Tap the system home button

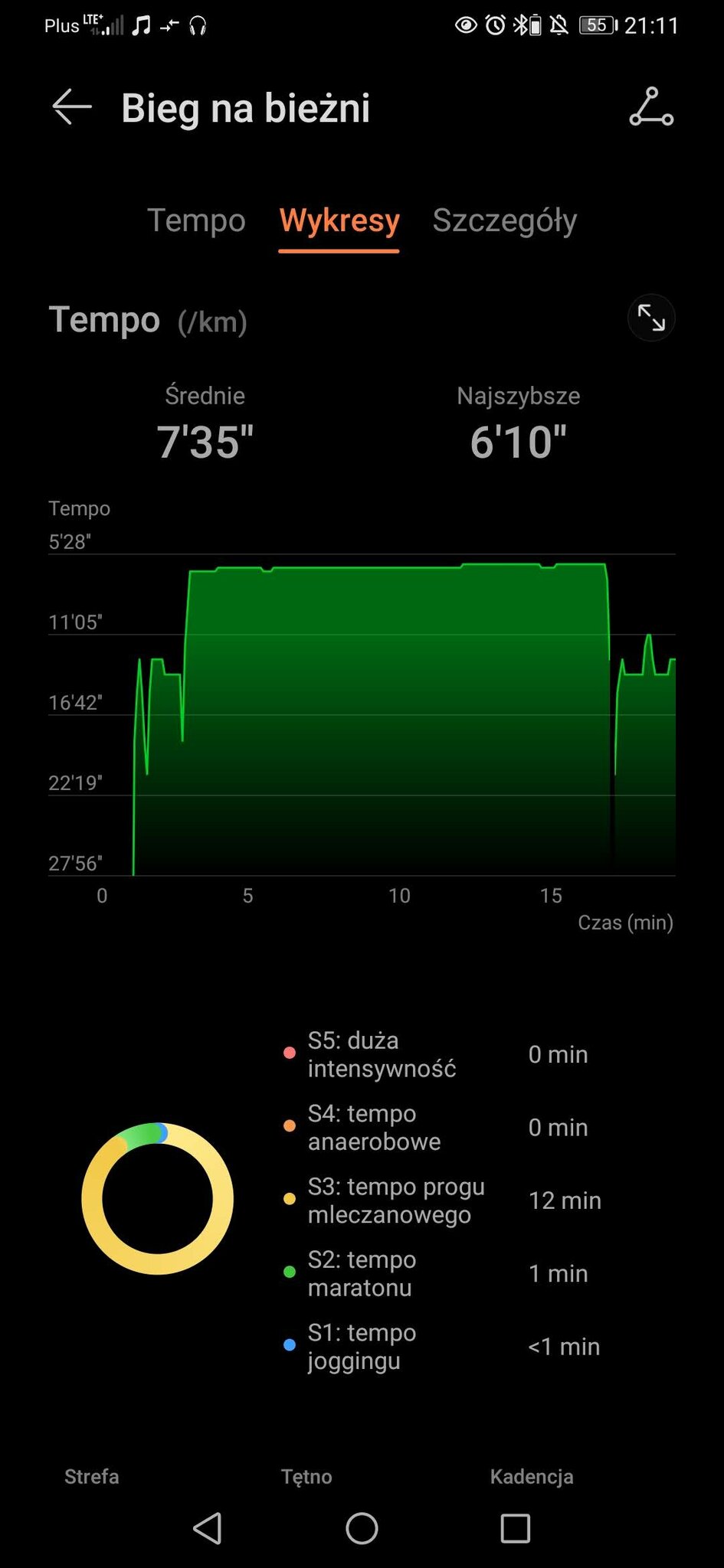click(x=362, y=1528)
